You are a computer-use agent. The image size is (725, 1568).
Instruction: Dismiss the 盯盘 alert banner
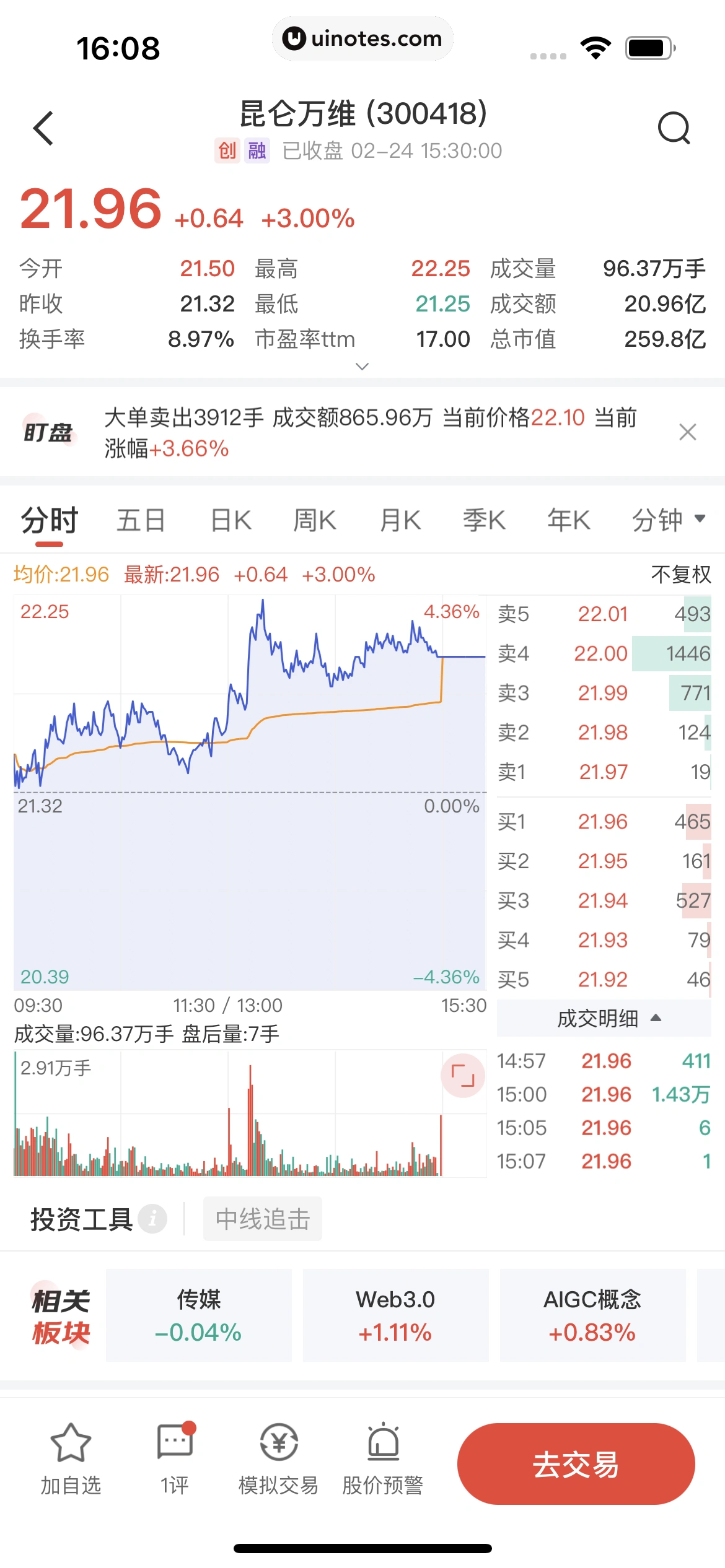[688, 432]
